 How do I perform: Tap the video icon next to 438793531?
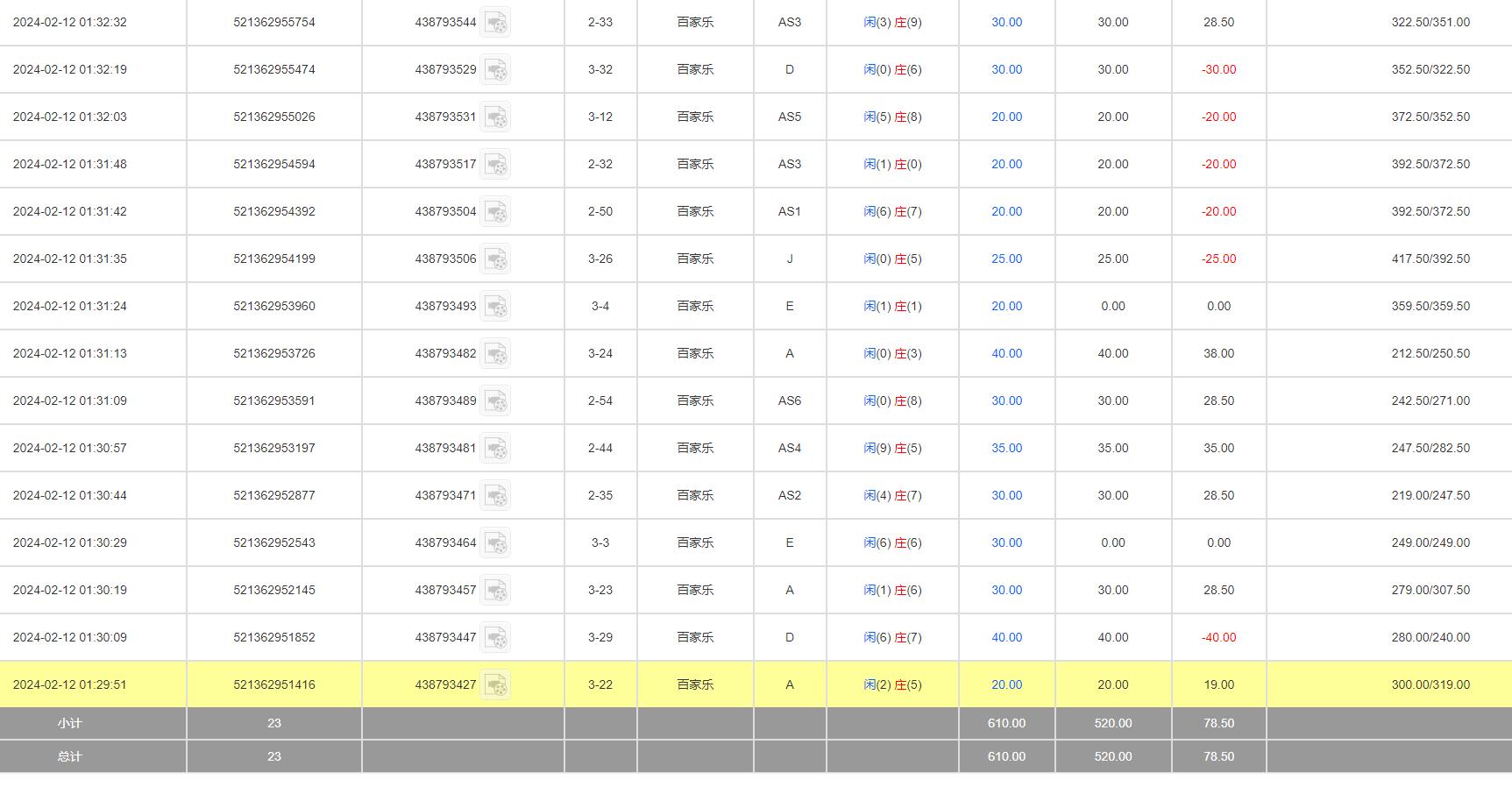[x=495, y=117]
